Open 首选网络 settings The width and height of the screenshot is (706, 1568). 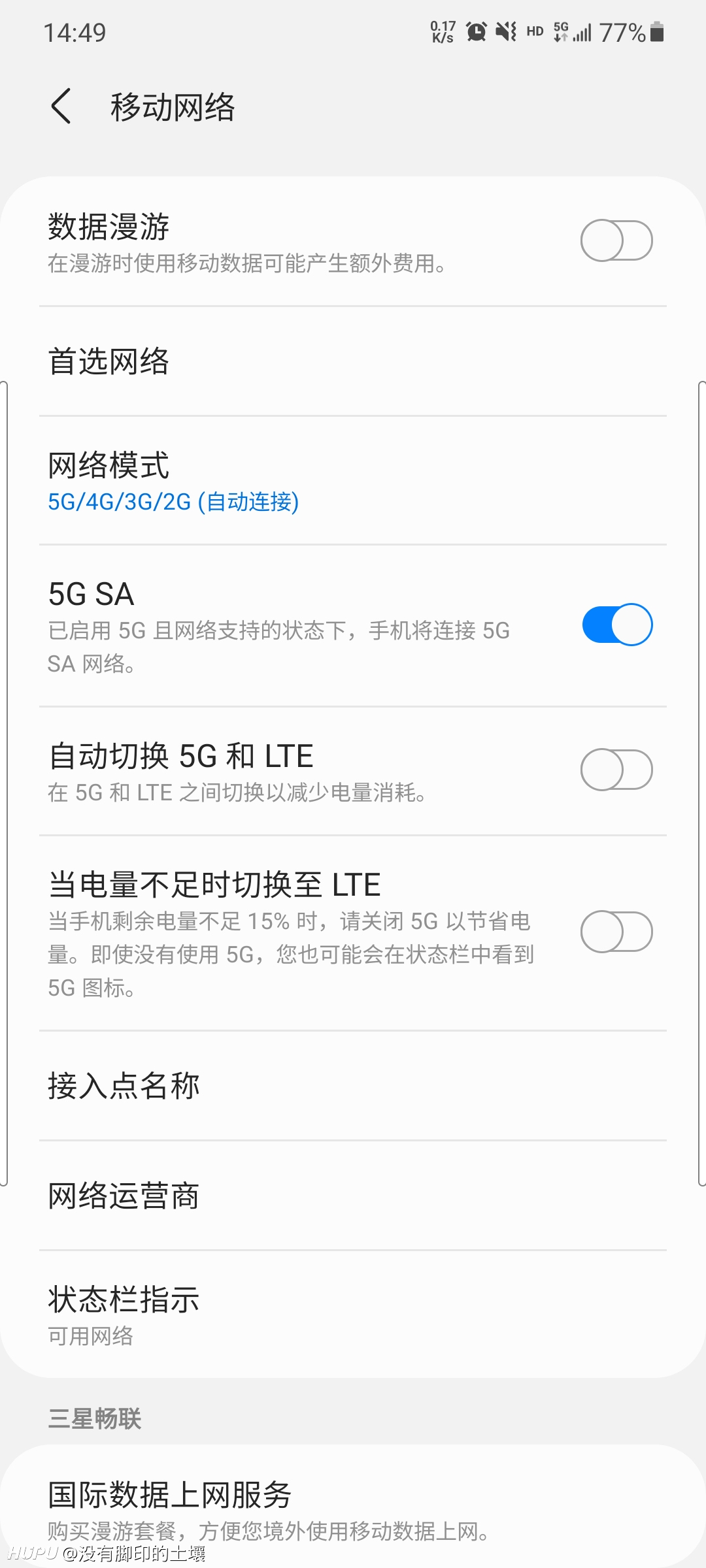pos(353,361)
